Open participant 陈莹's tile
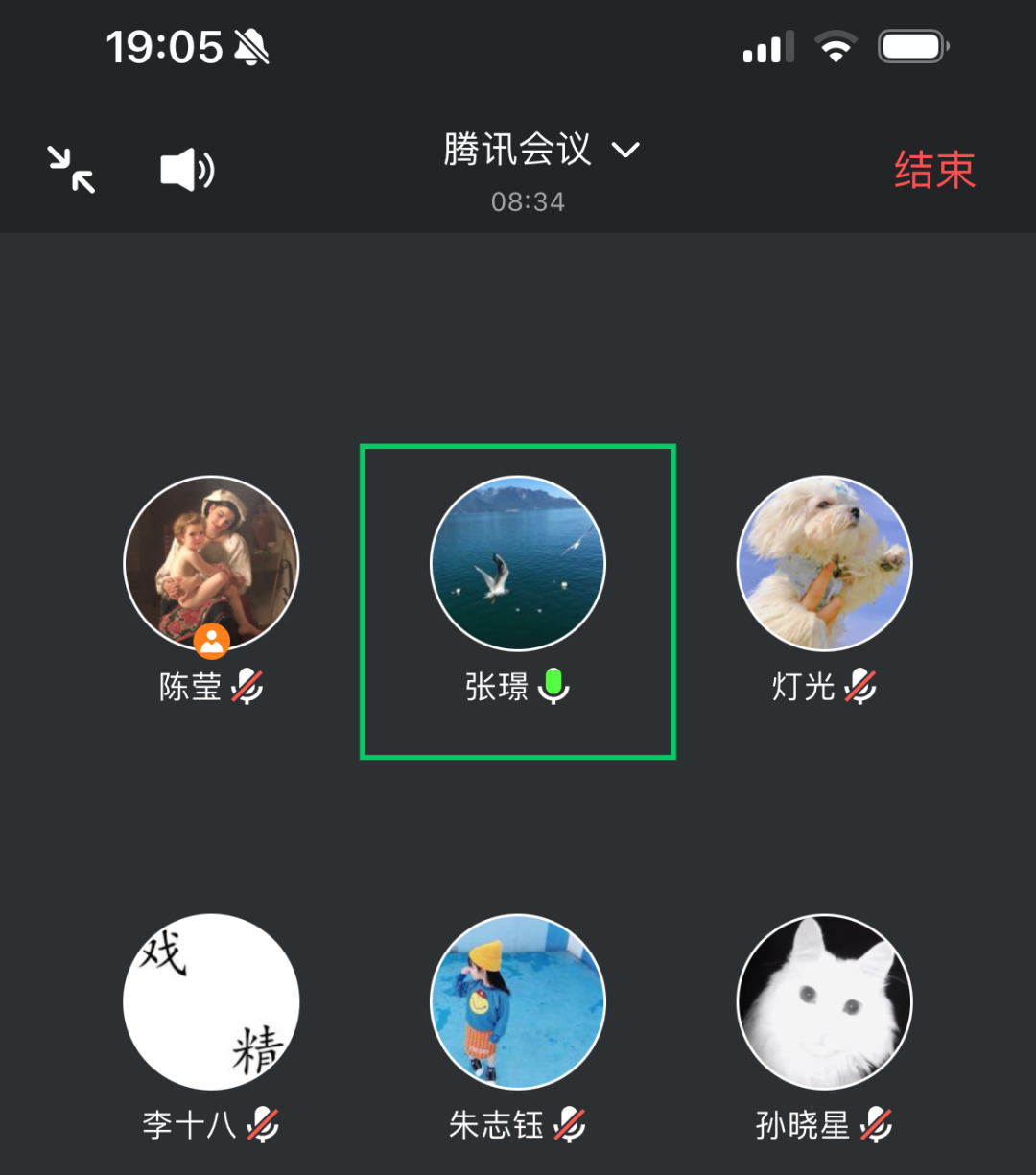Image resolution: width=1036 pixels, height=1175 pixels. (211, 564)
